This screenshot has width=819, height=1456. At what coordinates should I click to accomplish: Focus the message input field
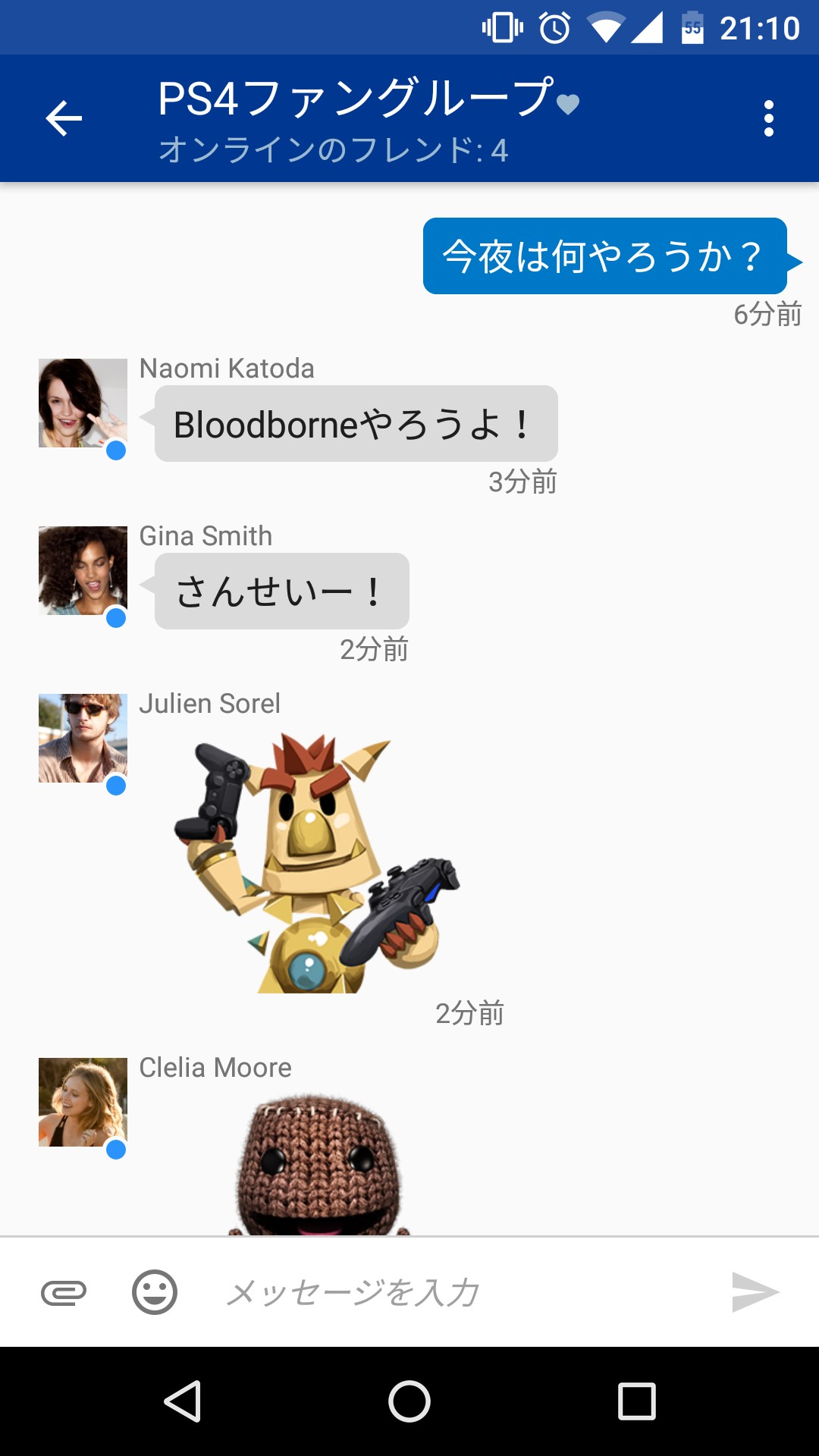pyautogui.click(x=455, y=1292)
